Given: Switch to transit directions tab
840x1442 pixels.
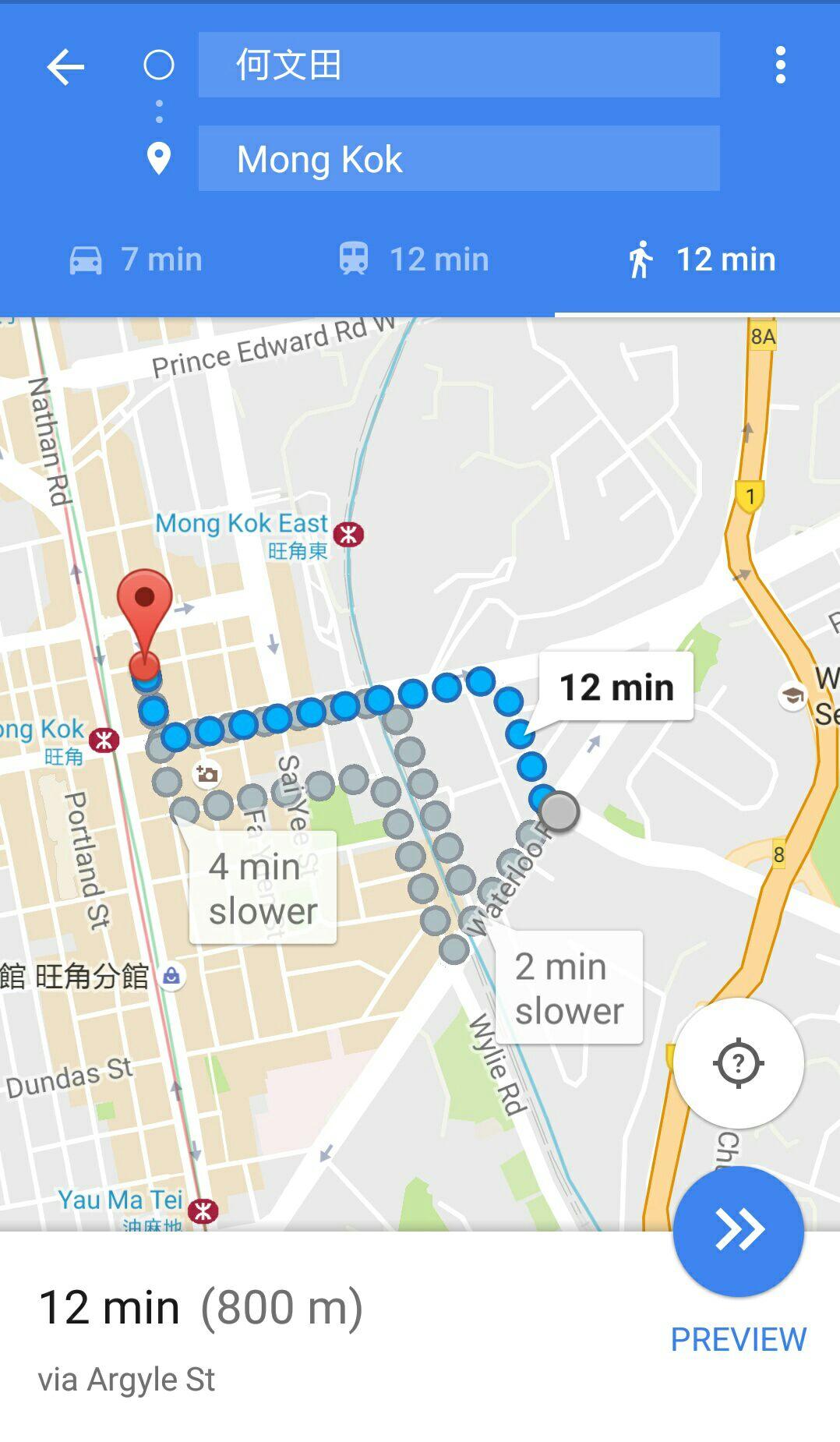Looking at the screenshot, I should pyautogui.click(x=415, y=260).
